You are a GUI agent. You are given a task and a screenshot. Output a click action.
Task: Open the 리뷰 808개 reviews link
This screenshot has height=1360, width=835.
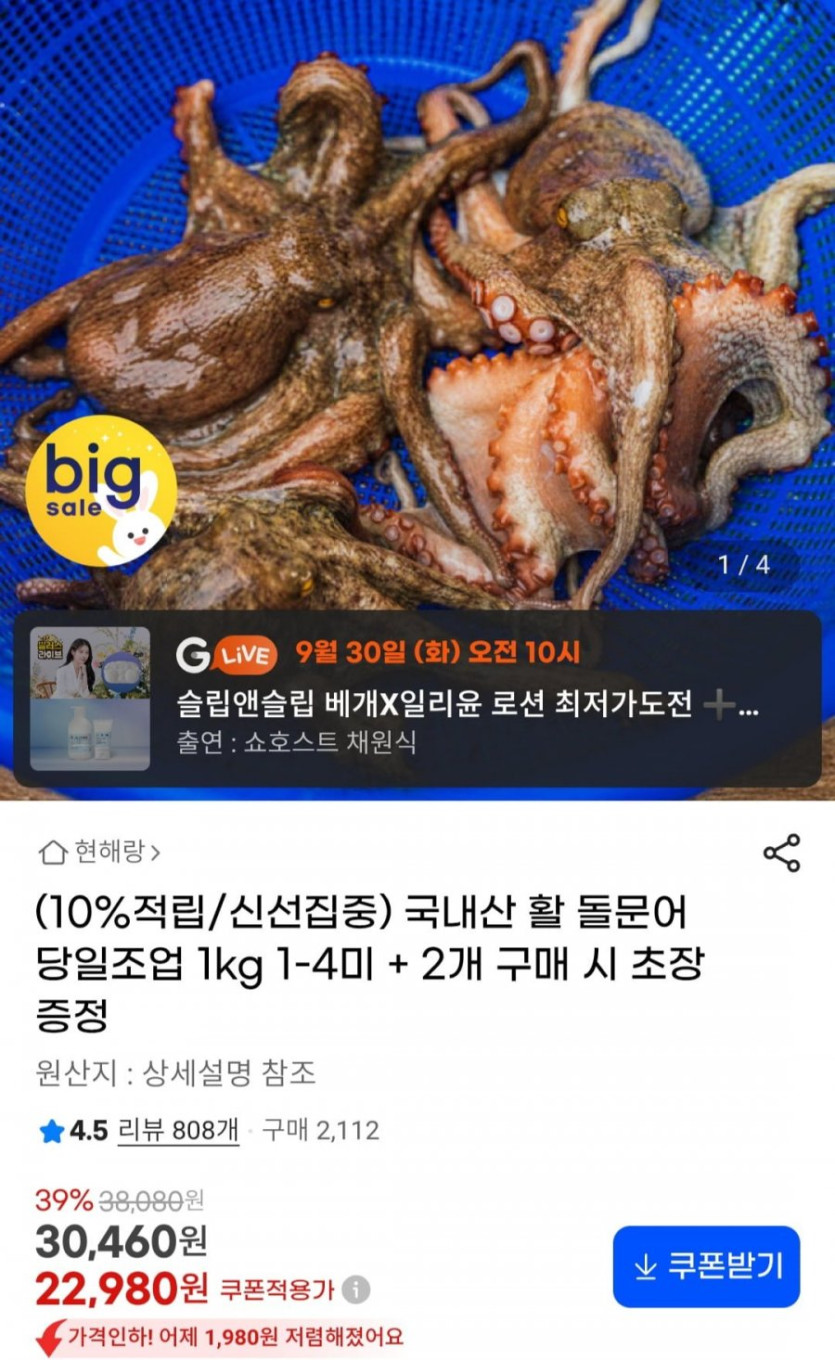pyautogui.click(x=178, y=1130)
